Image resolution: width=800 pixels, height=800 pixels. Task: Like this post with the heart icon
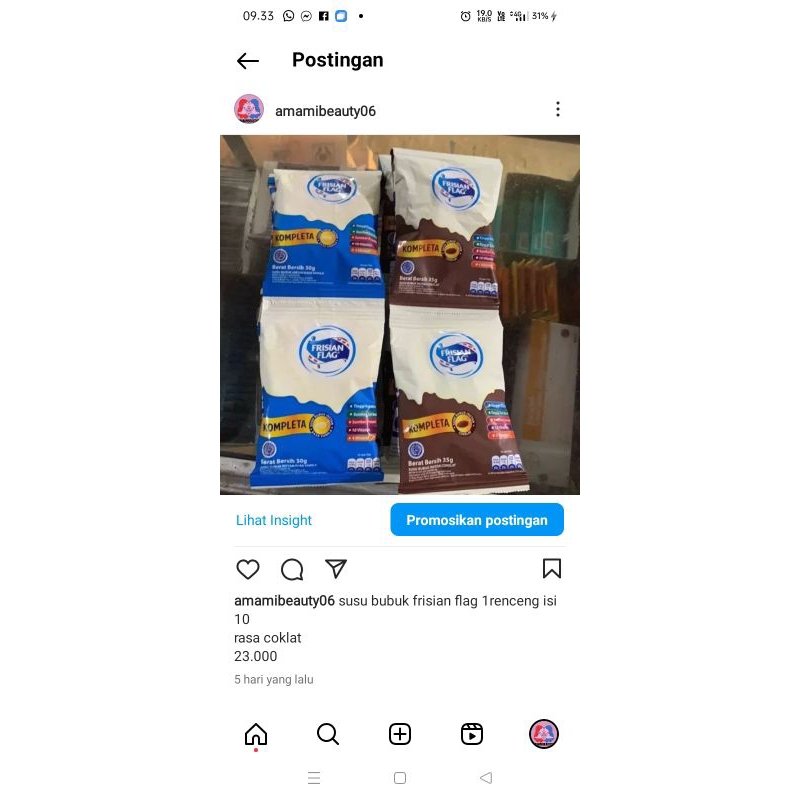click(248, 569)
